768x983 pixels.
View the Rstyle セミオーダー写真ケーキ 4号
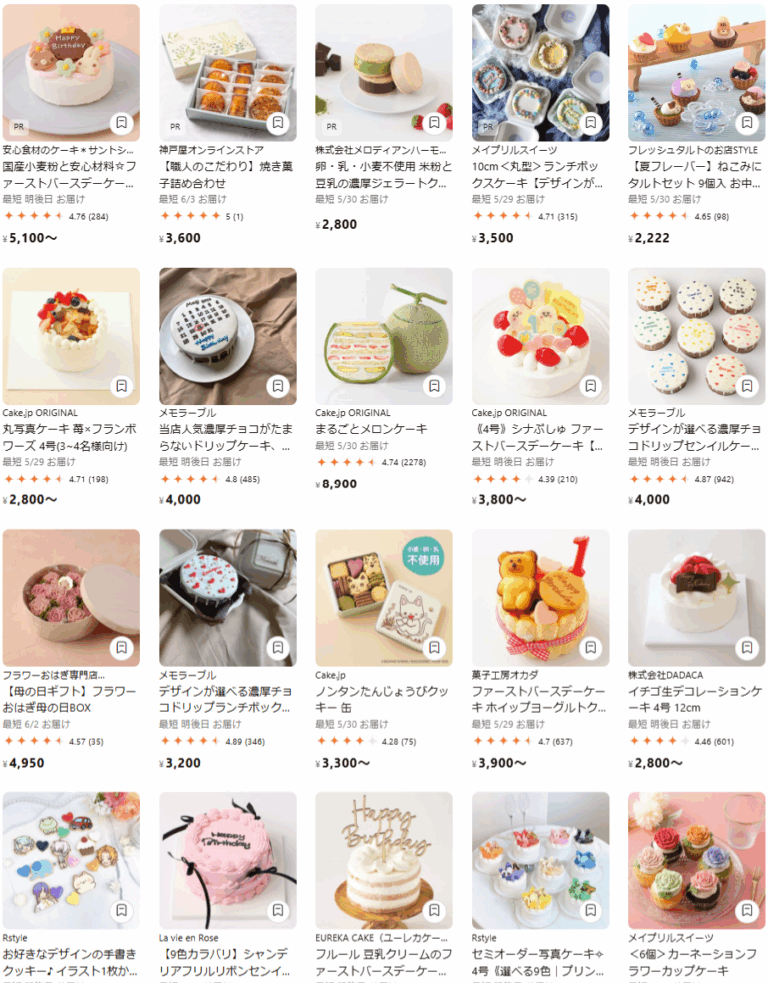pos(540,860)
